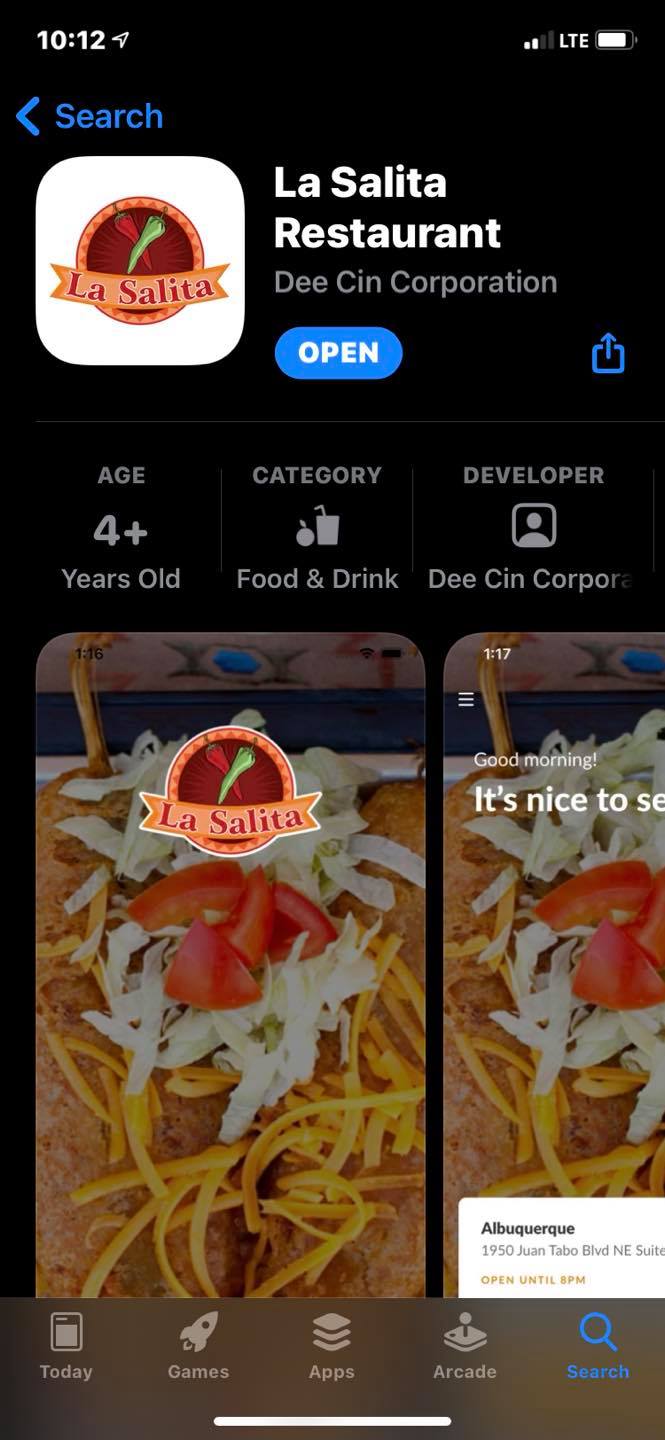Open the first La Salita logo screenshot
Viewport: 665px width, 1440px height.
(x=230, y=960)
